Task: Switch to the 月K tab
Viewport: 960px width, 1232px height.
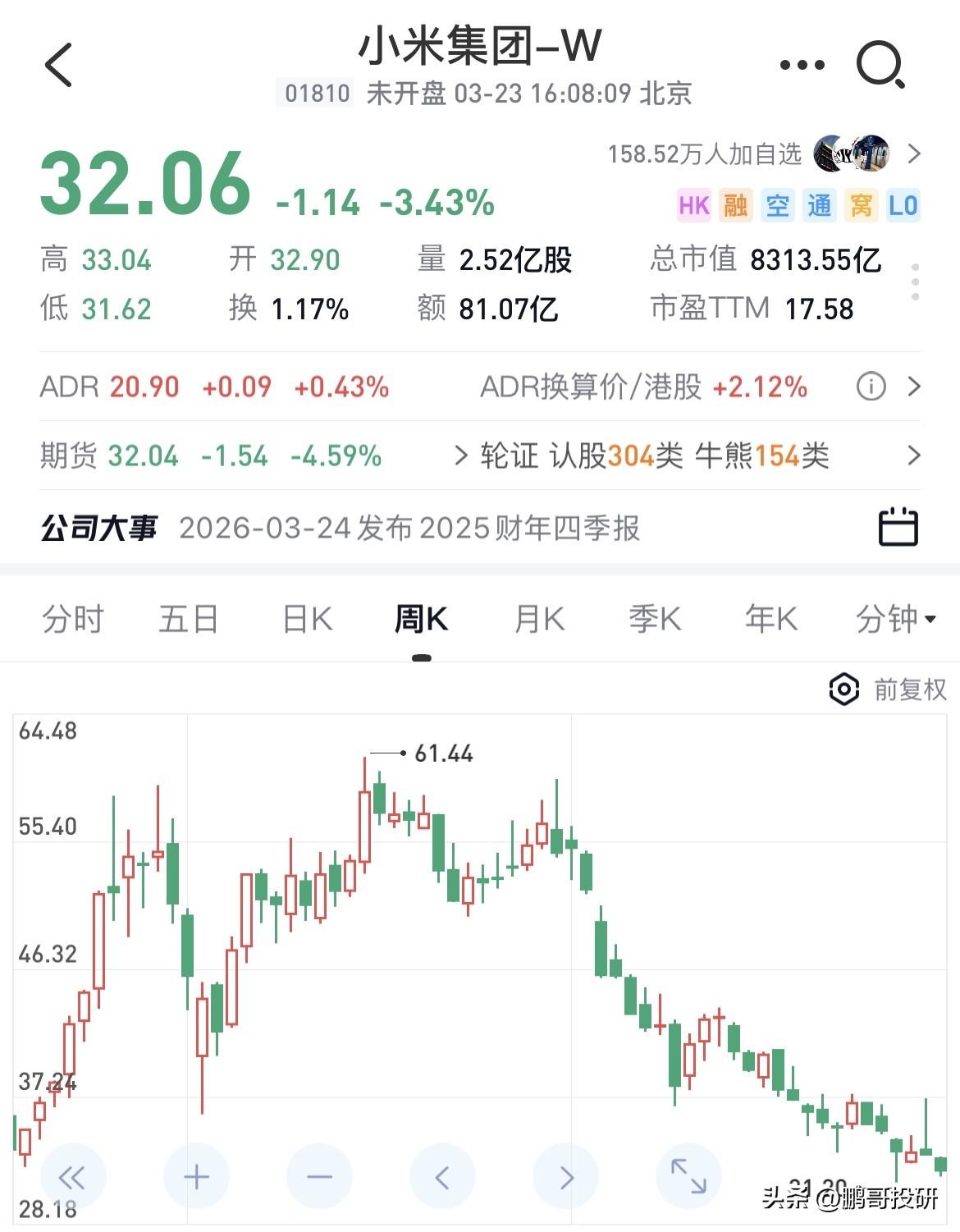Action: click(537, 620)
